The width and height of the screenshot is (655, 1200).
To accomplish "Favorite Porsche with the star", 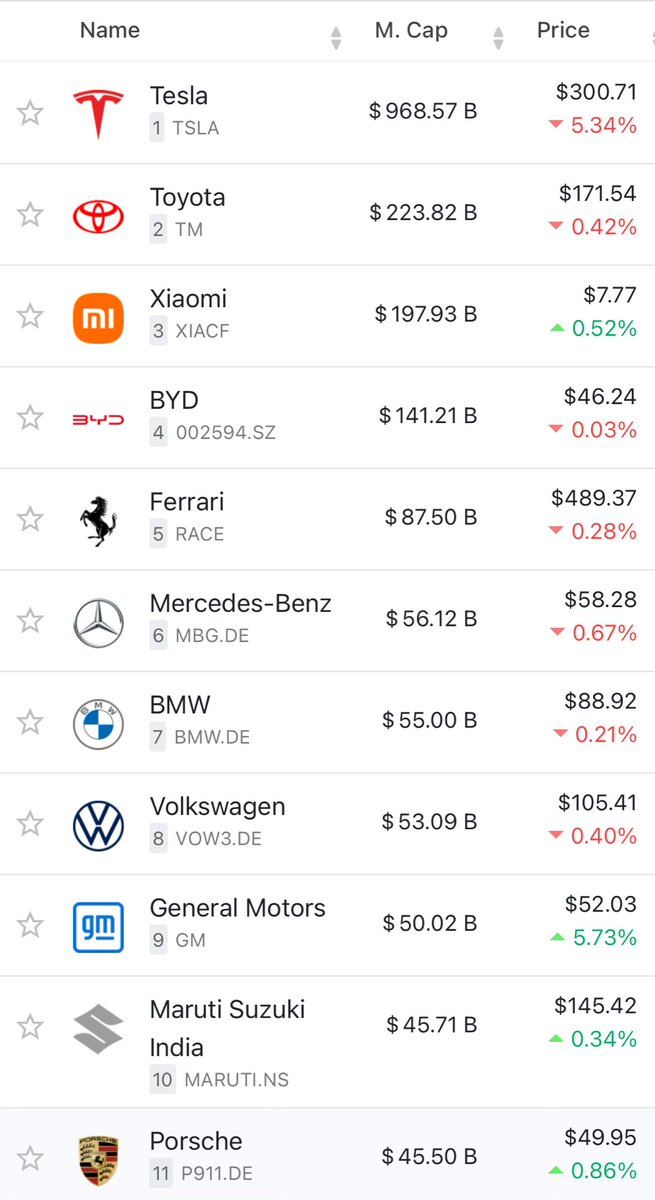I will (x=30, y=1158).
